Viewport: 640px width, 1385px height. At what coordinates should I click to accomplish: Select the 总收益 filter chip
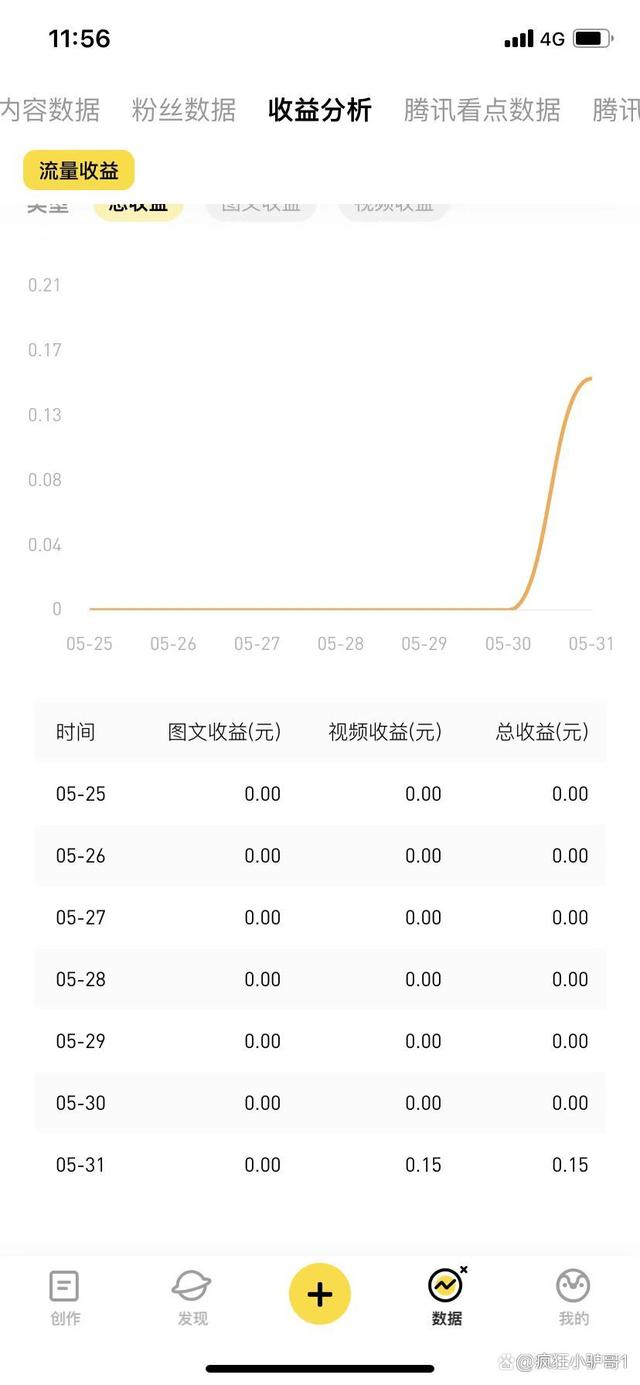(138, 205)
